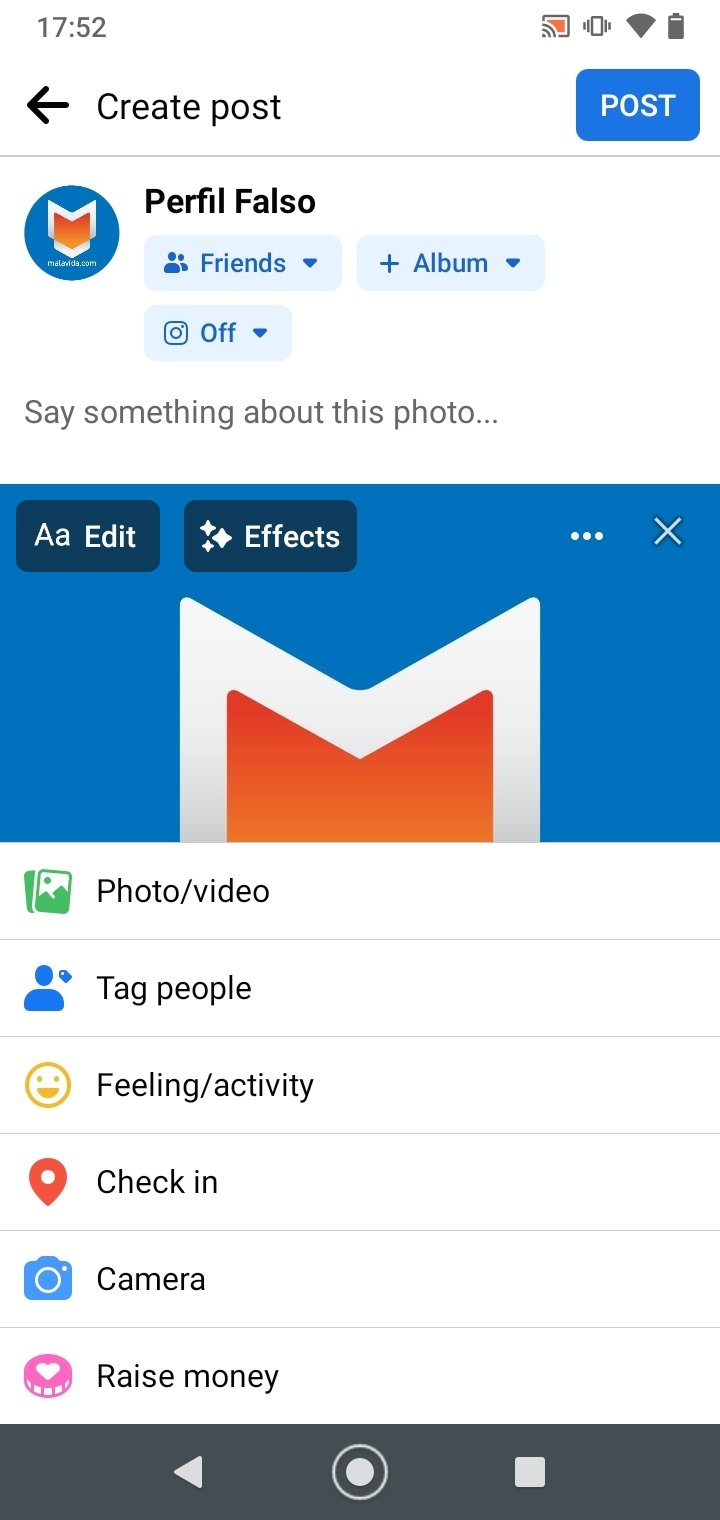
Task: Open the photo's three-dot options
Action: tap(586, 536)
